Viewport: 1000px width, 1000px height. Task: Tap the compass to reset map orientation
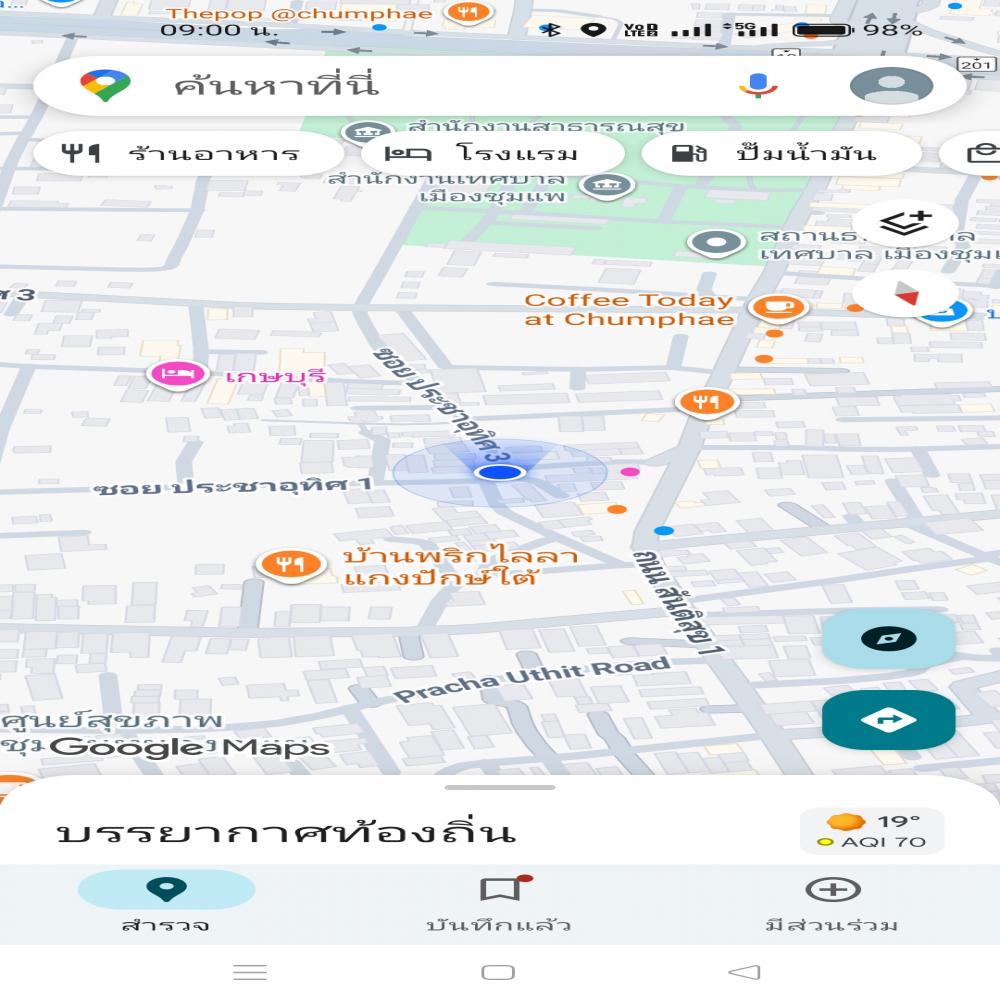click(906, 294)
